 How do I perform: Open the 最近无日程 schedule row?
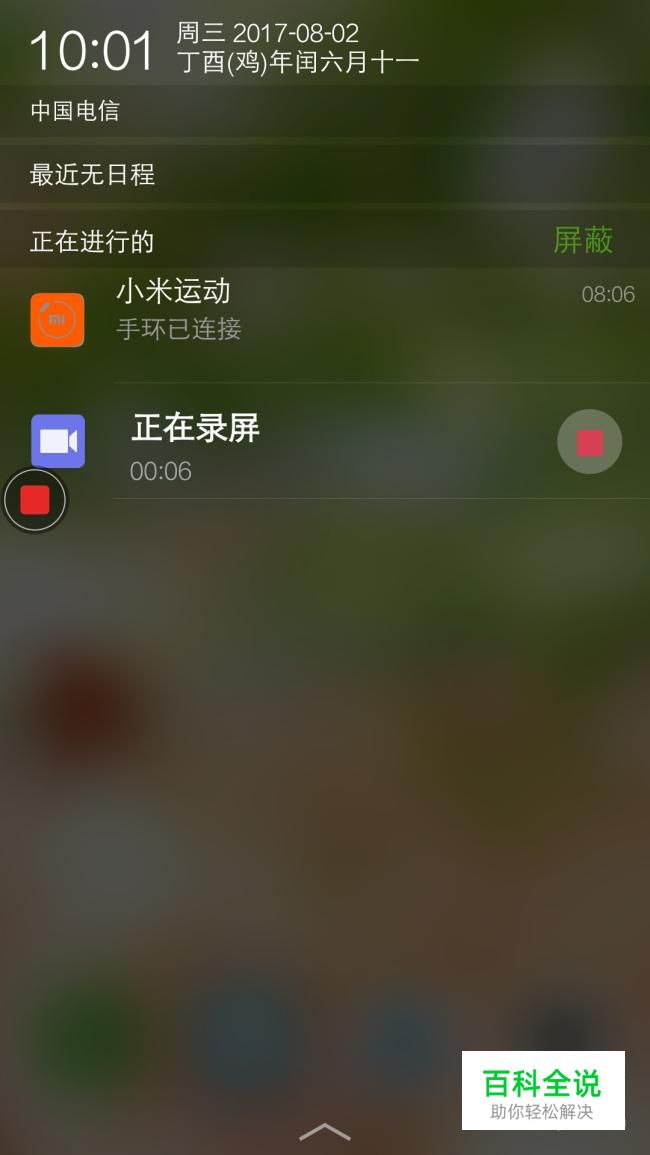[x=325, y=175]
